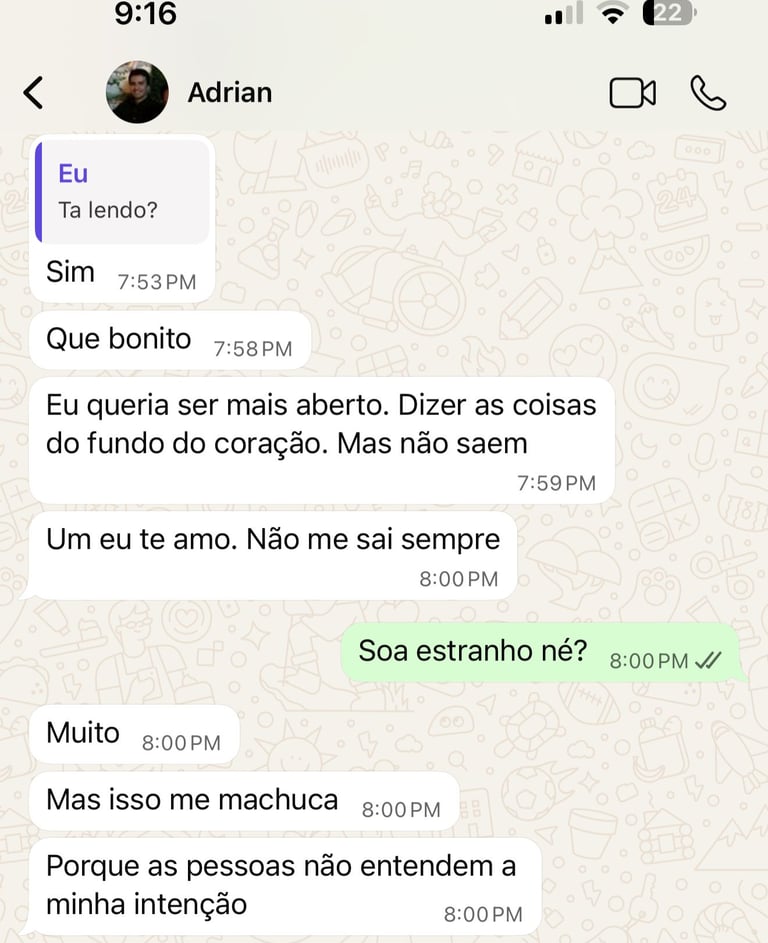
Task: Open Adrian's contact info
Action: pos(230,93)
